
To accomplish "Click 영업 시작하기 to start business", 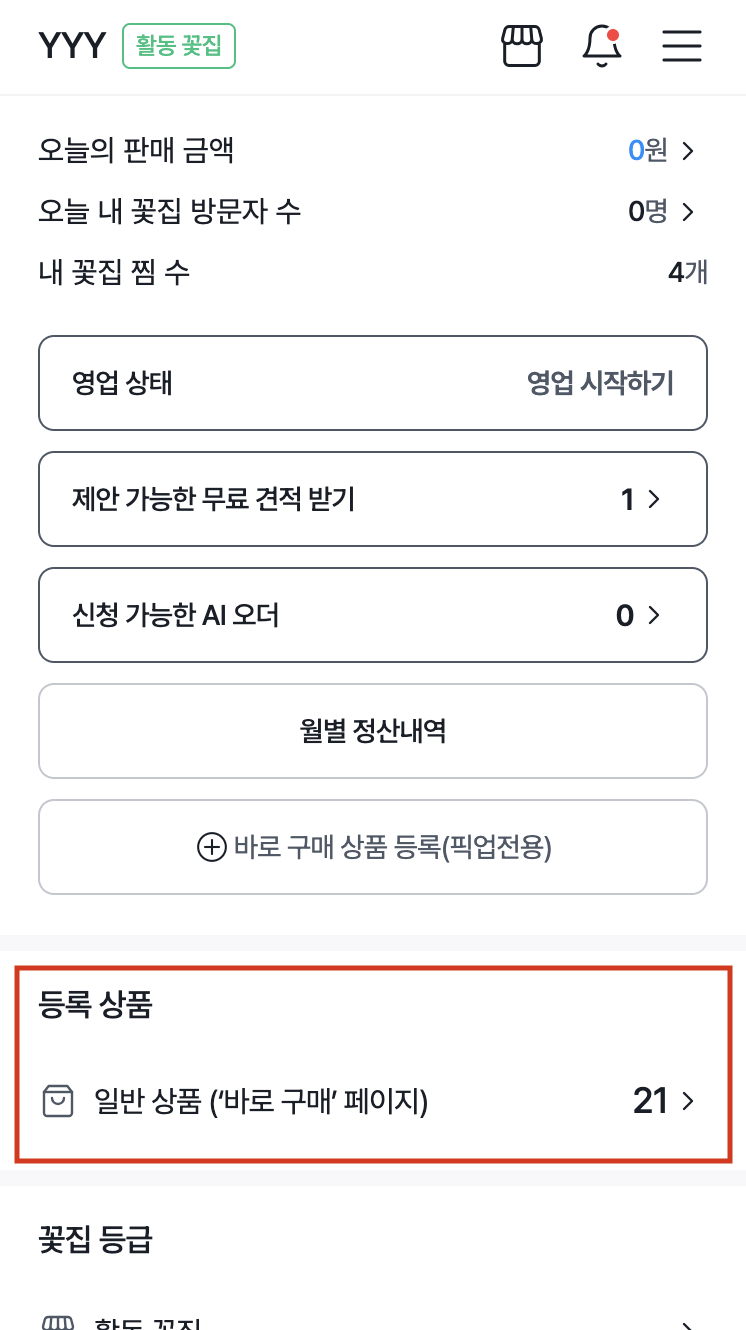I will pyautogui.click(x=601, y=382).
